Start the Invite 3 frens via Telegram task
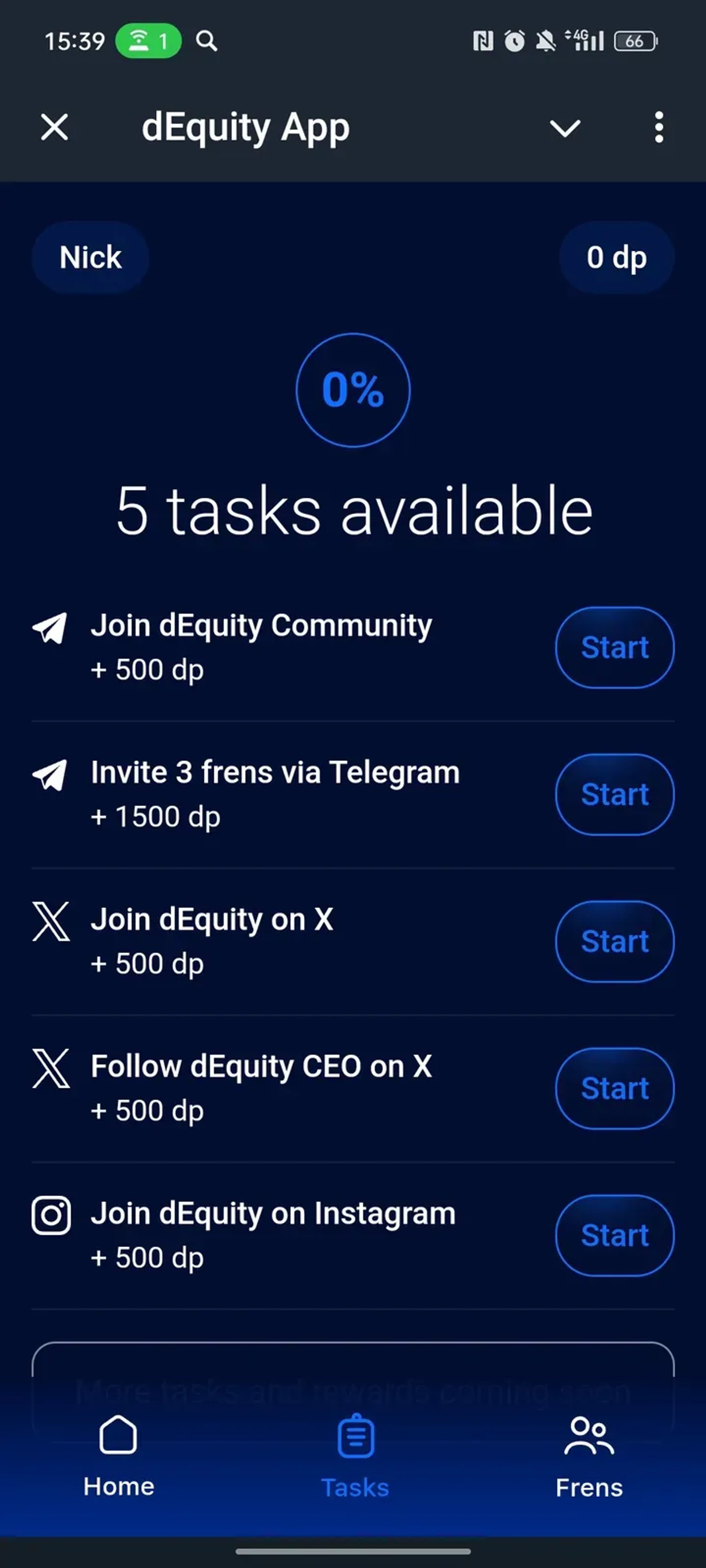Viewport: 706px width, 1568px height. click(x=614, y=794)
